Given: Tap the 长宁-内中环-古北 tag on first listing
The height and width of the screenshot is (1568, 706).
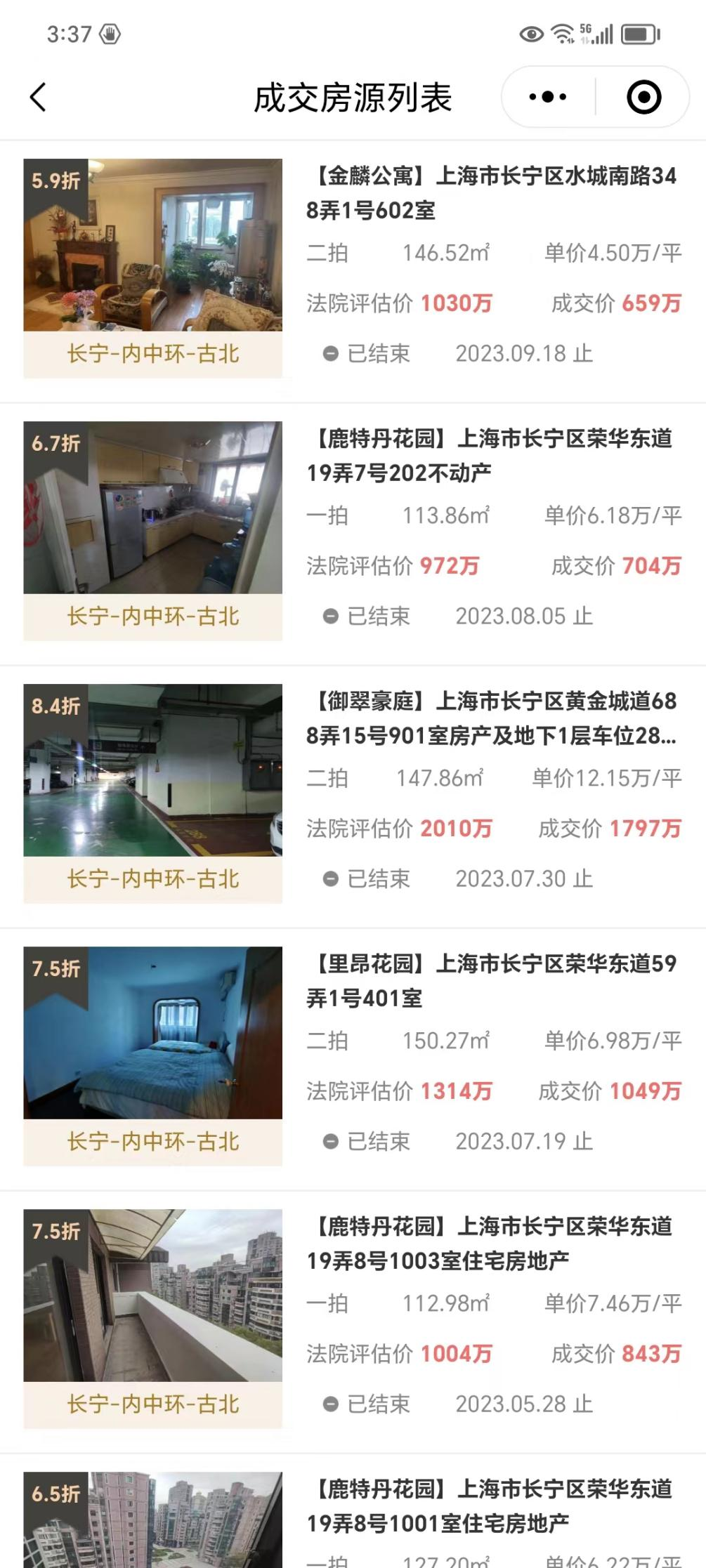Looking at the screenshot, I should pos(153,355).
